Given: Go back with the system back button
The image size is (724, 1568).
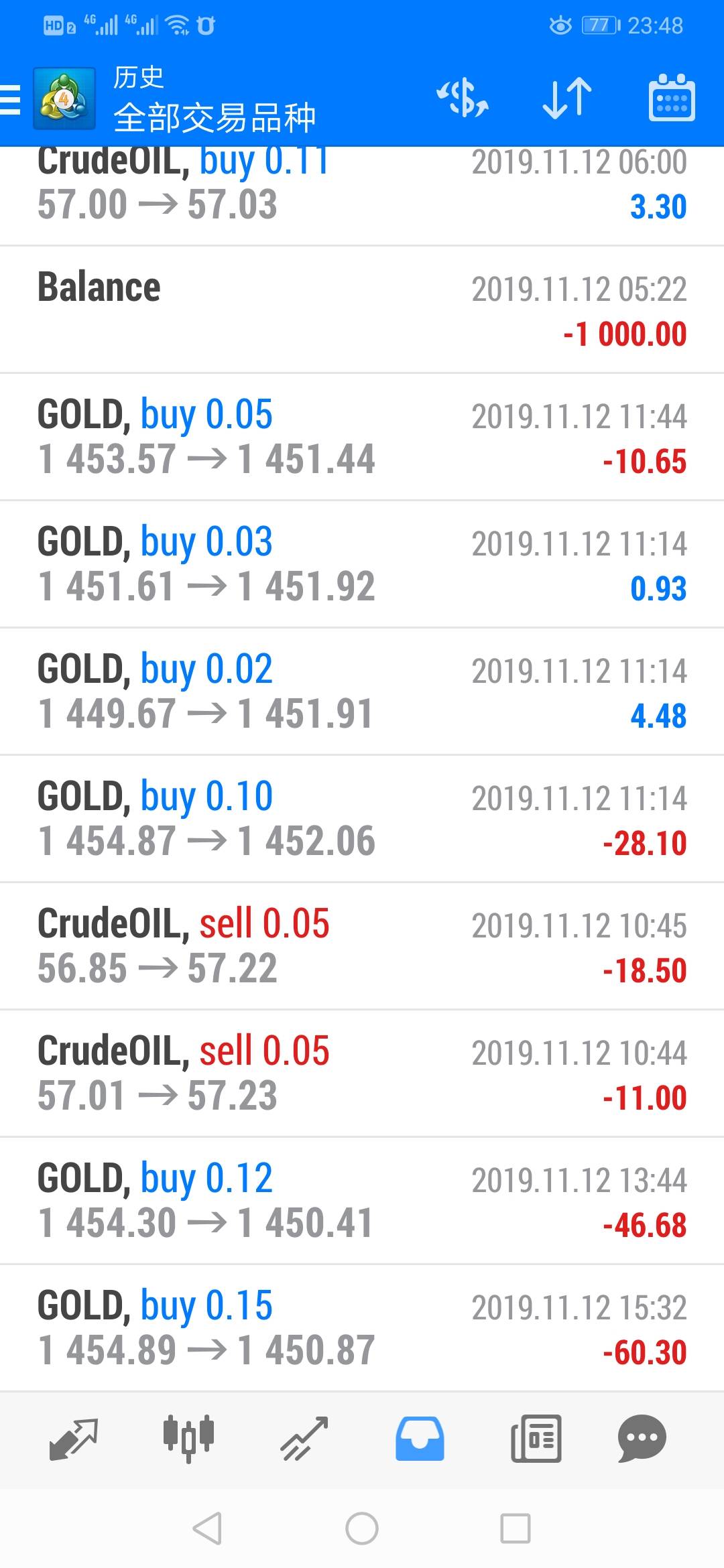Looking at the screenshot, I should [x=207, y=1528].
